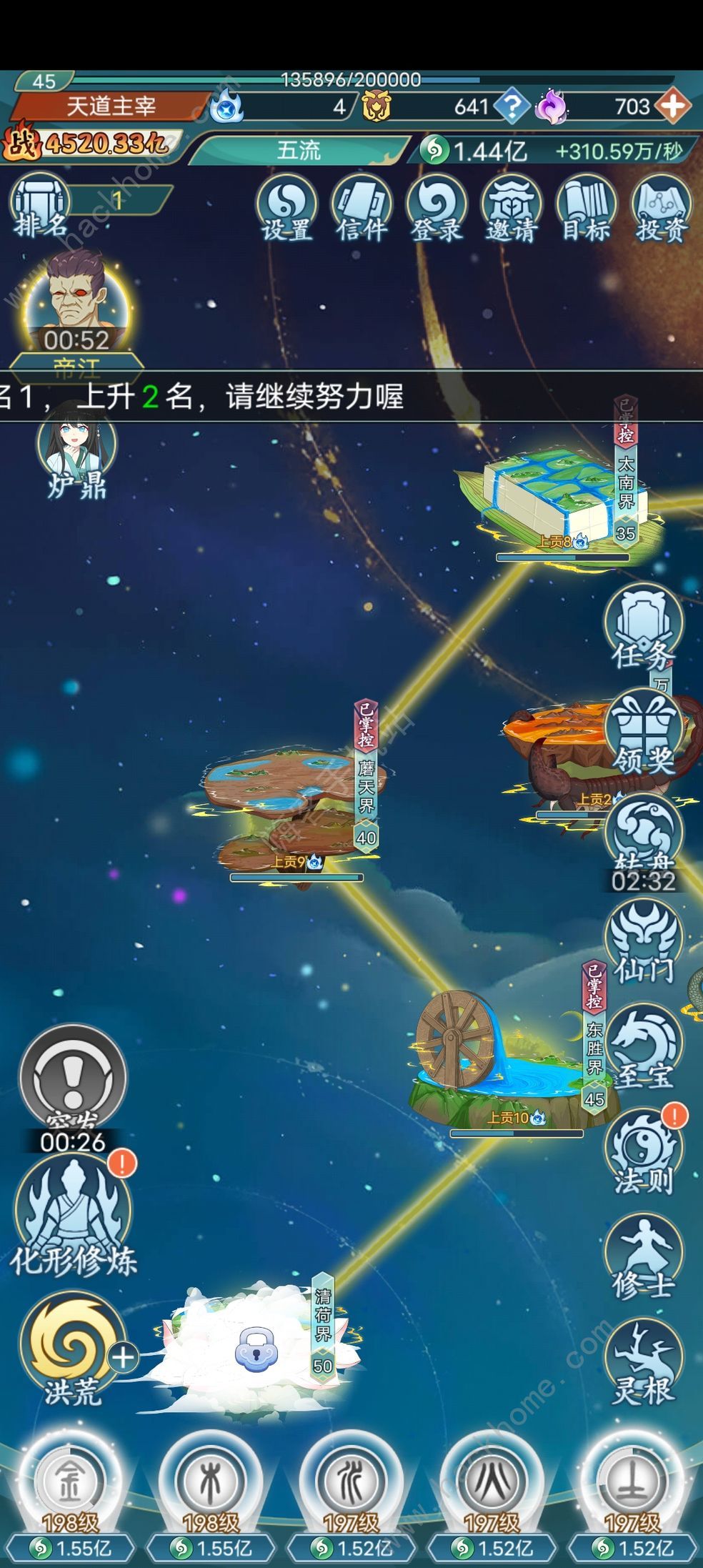Open the 投资 investment button
The width and height of the screenshot is (703, 1568).
tap(662, 208)
